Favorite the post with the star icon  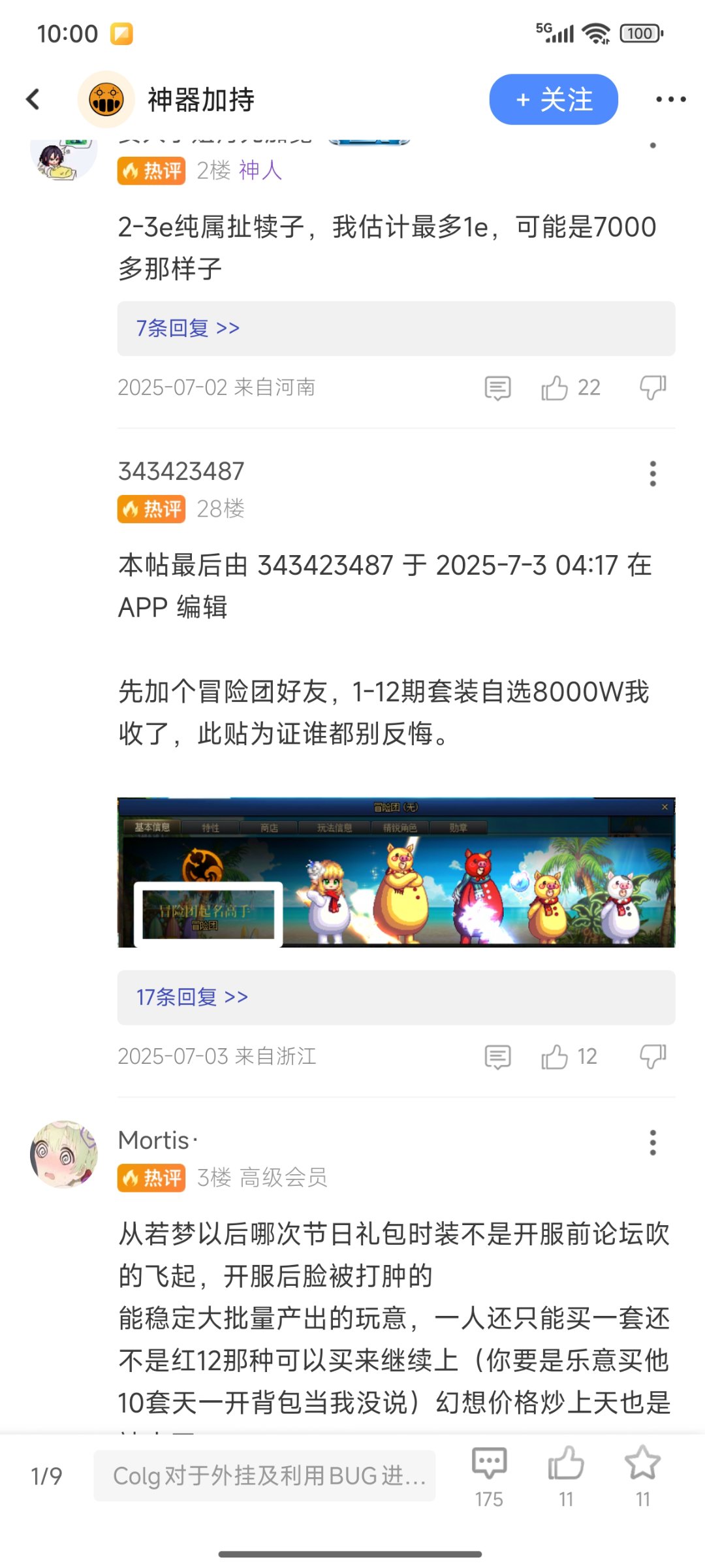[x=643, y=1476]
